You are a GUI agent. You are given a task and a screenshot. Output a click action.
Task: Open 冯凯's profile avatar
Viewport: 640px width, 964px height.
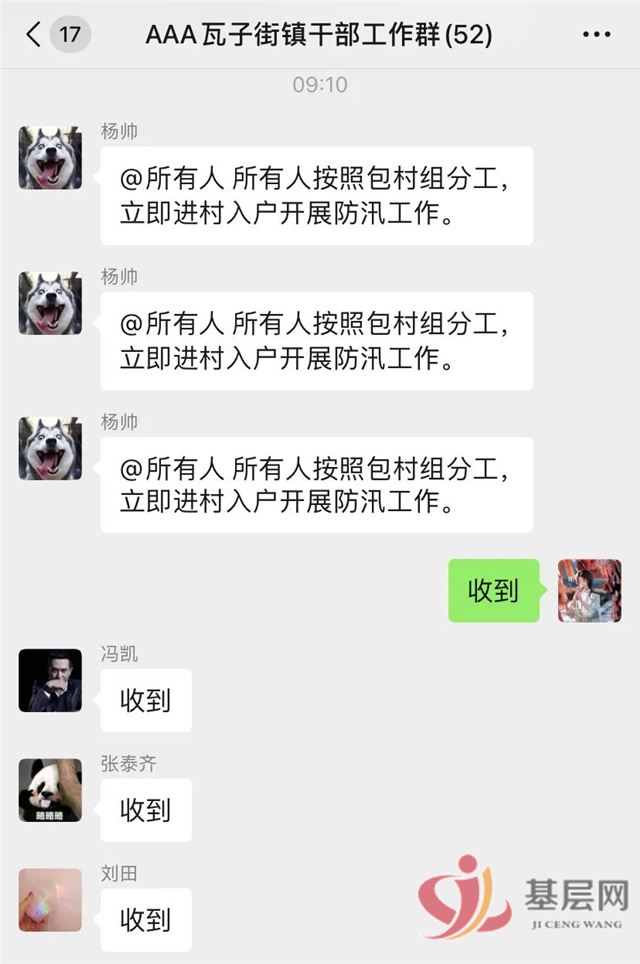[x=50, y=680]
